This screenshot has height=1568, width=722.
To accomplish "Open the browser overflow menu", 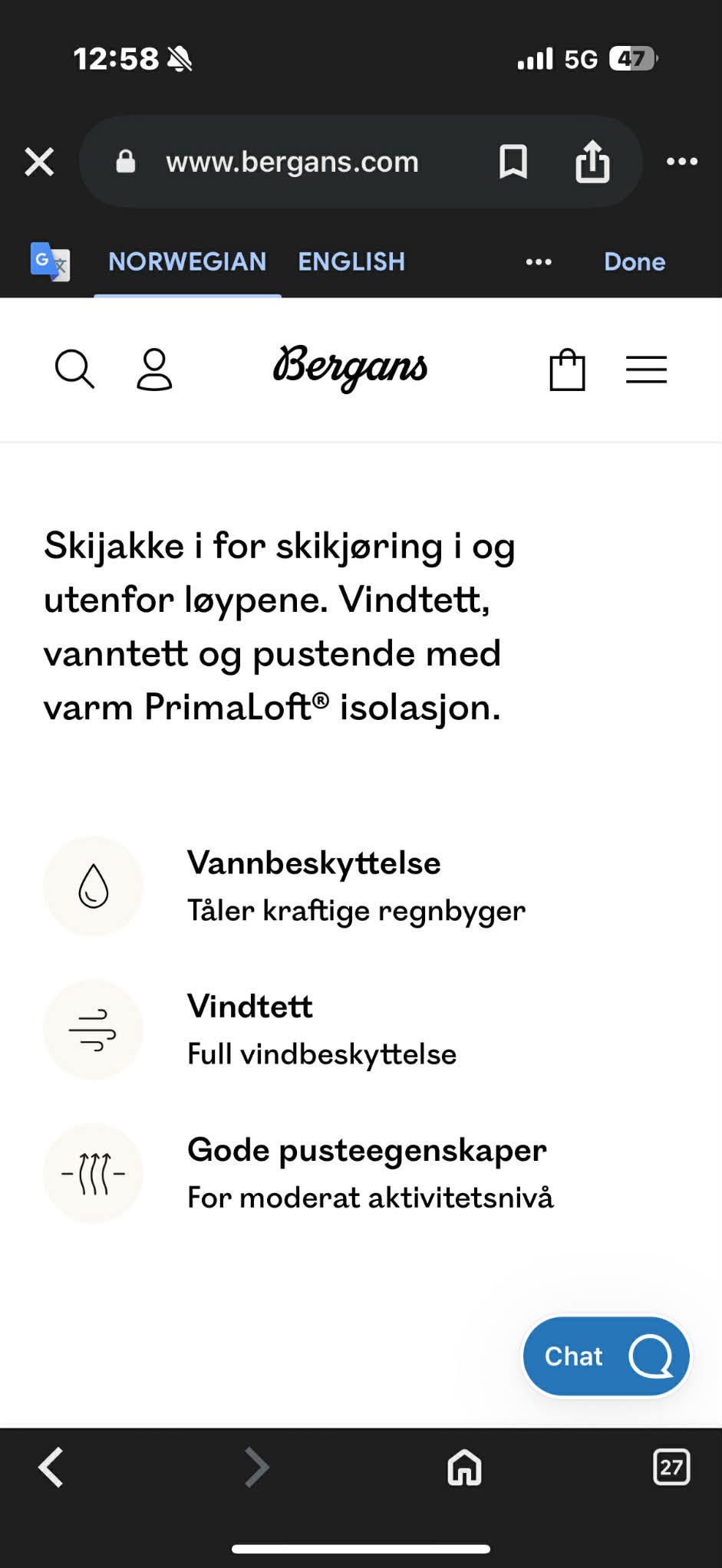I will point(681,161).
